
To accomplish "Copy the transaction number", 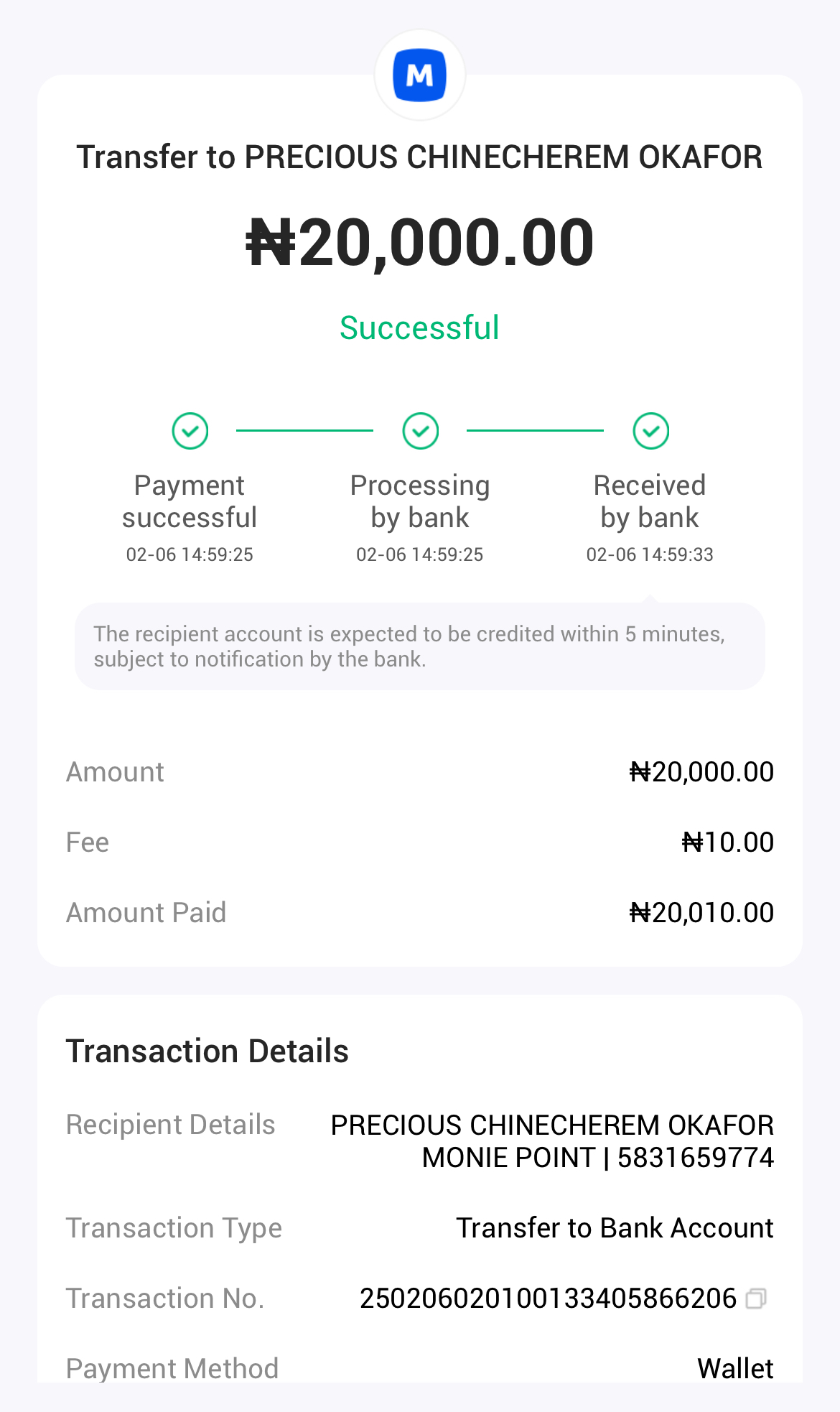I will pyautogui.click(x=756, y=1299).
